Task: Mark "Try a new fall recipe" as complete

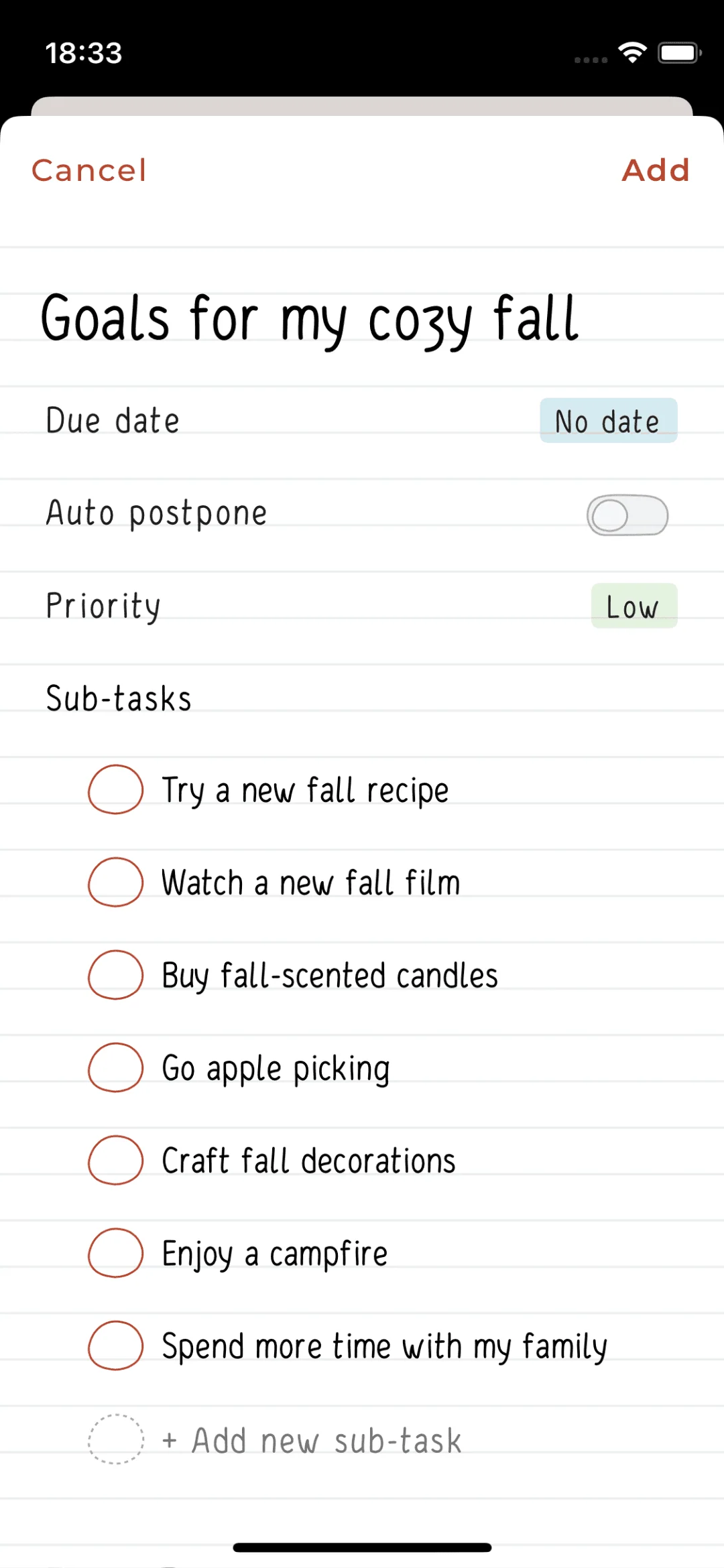Action: point(115,789)
